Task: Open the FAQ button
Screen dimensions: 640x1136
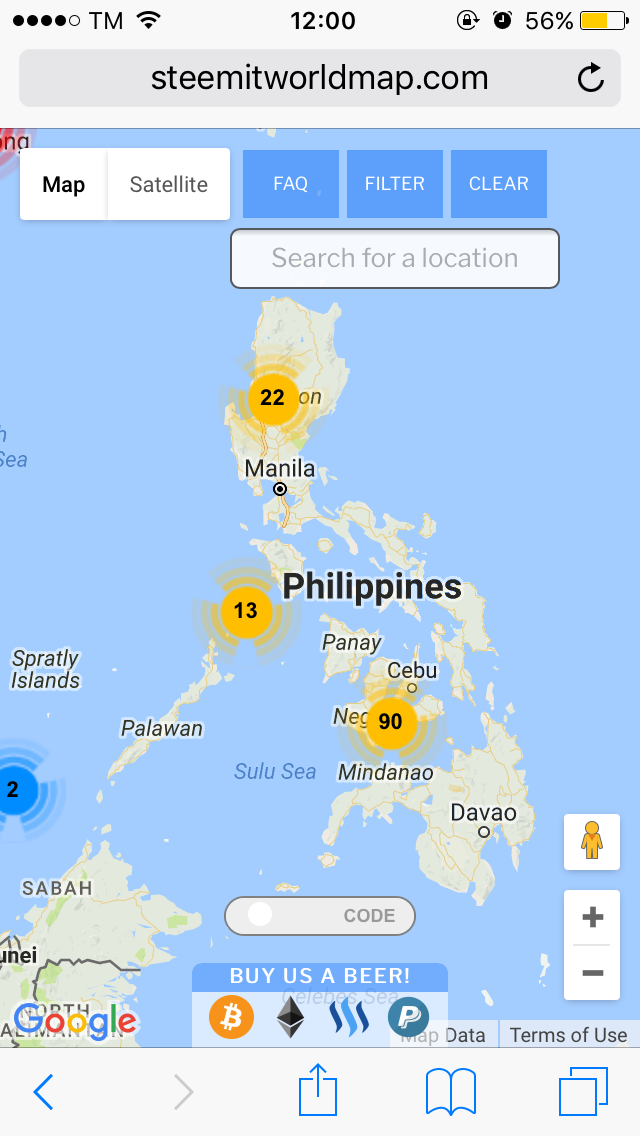Action: coord(291,184)
